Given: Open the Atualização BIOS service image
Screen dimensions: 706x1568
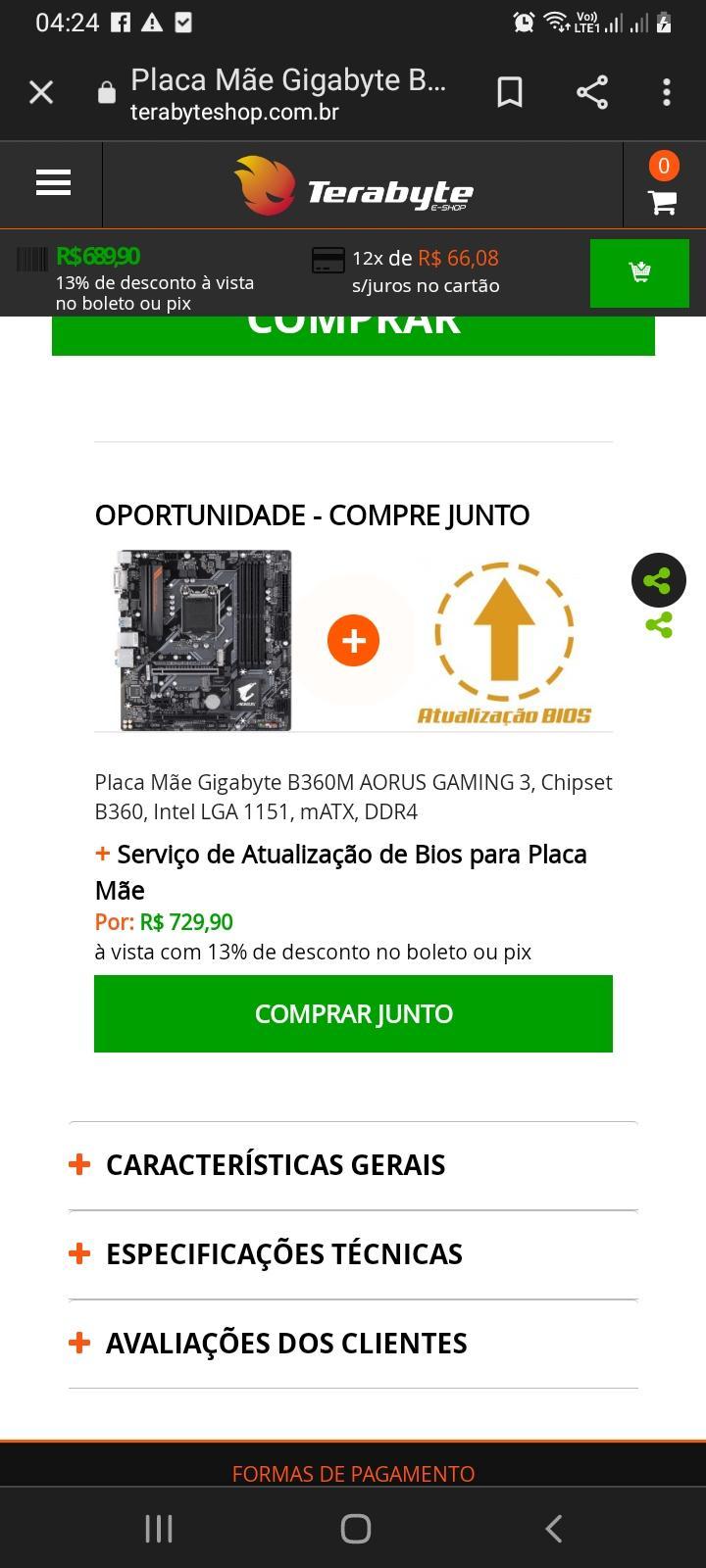Looking at the screenshot, I should point(504,642).
